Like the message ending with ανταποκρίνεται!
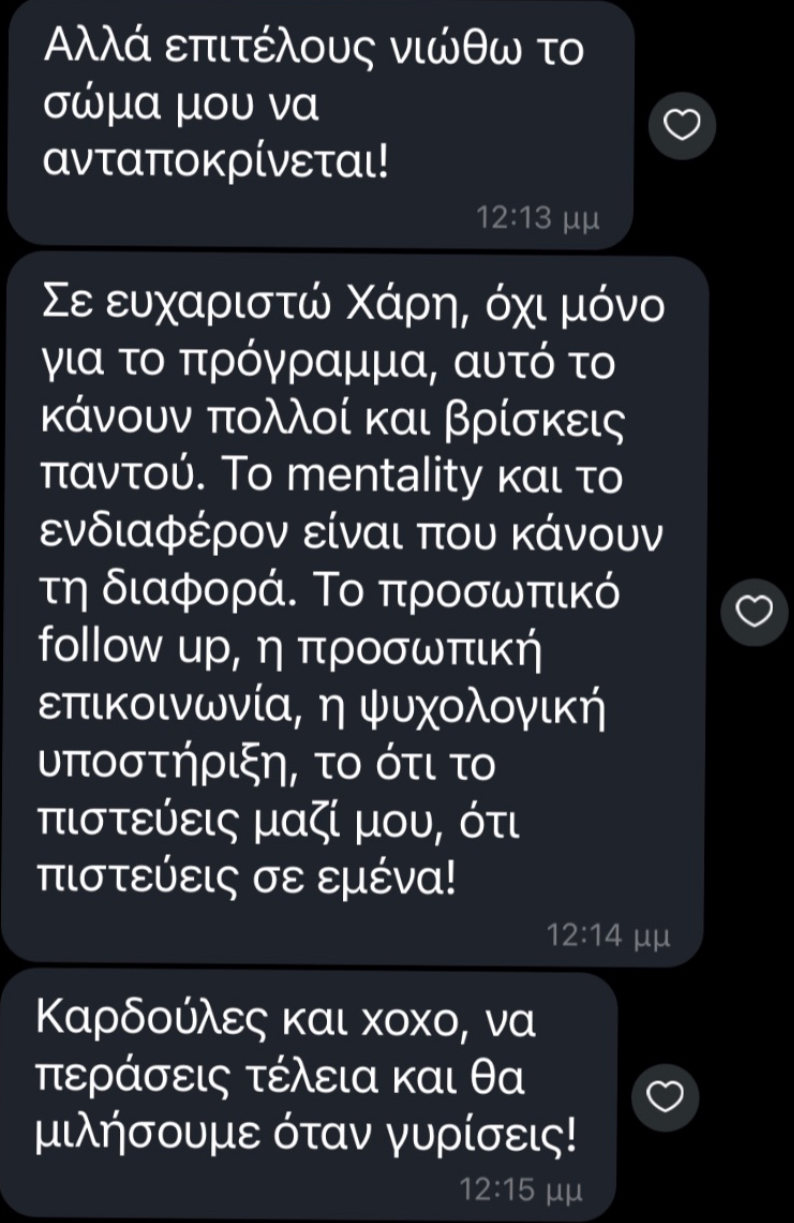The image size is (794, 1223). point(682,125)
